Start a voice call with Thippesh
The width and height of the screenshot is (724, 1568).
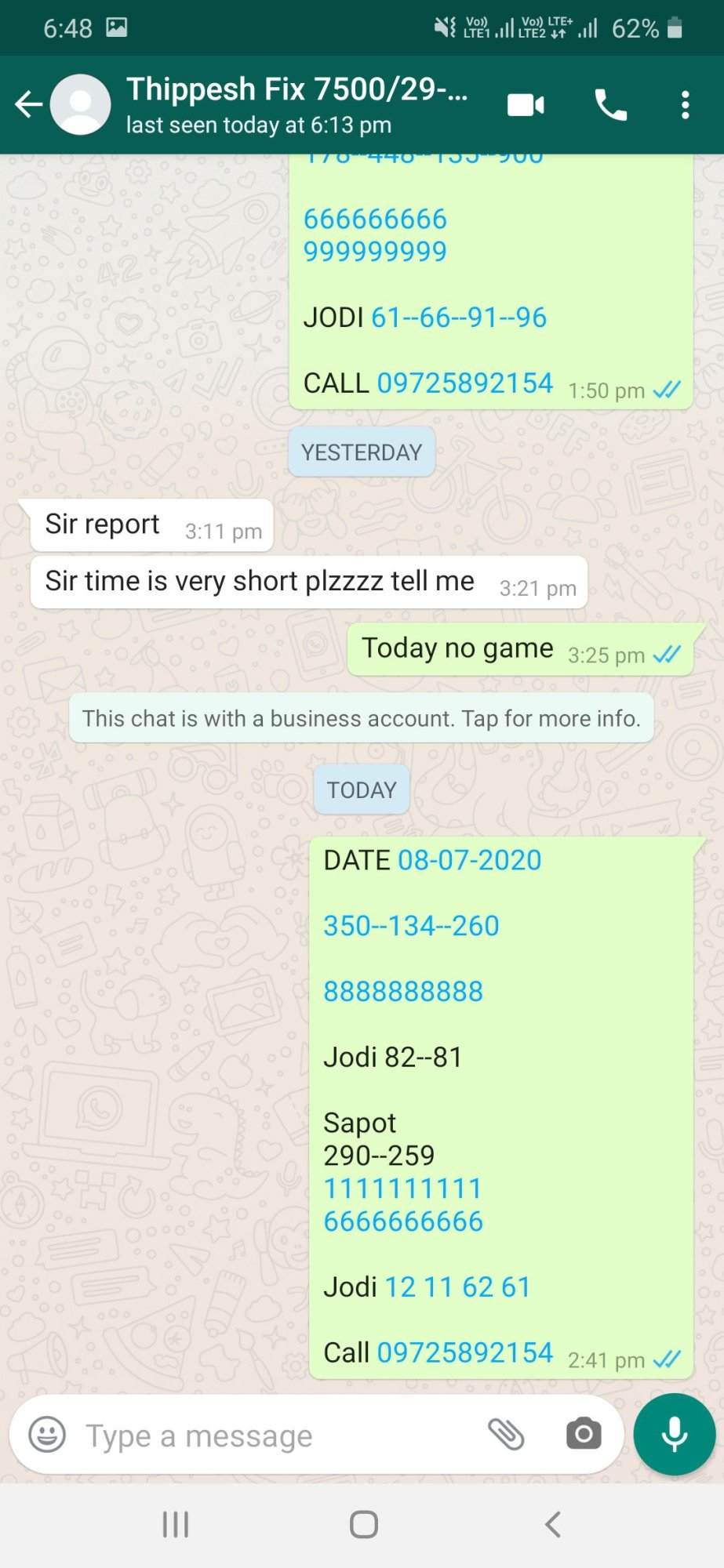click(x=611, y=104)
